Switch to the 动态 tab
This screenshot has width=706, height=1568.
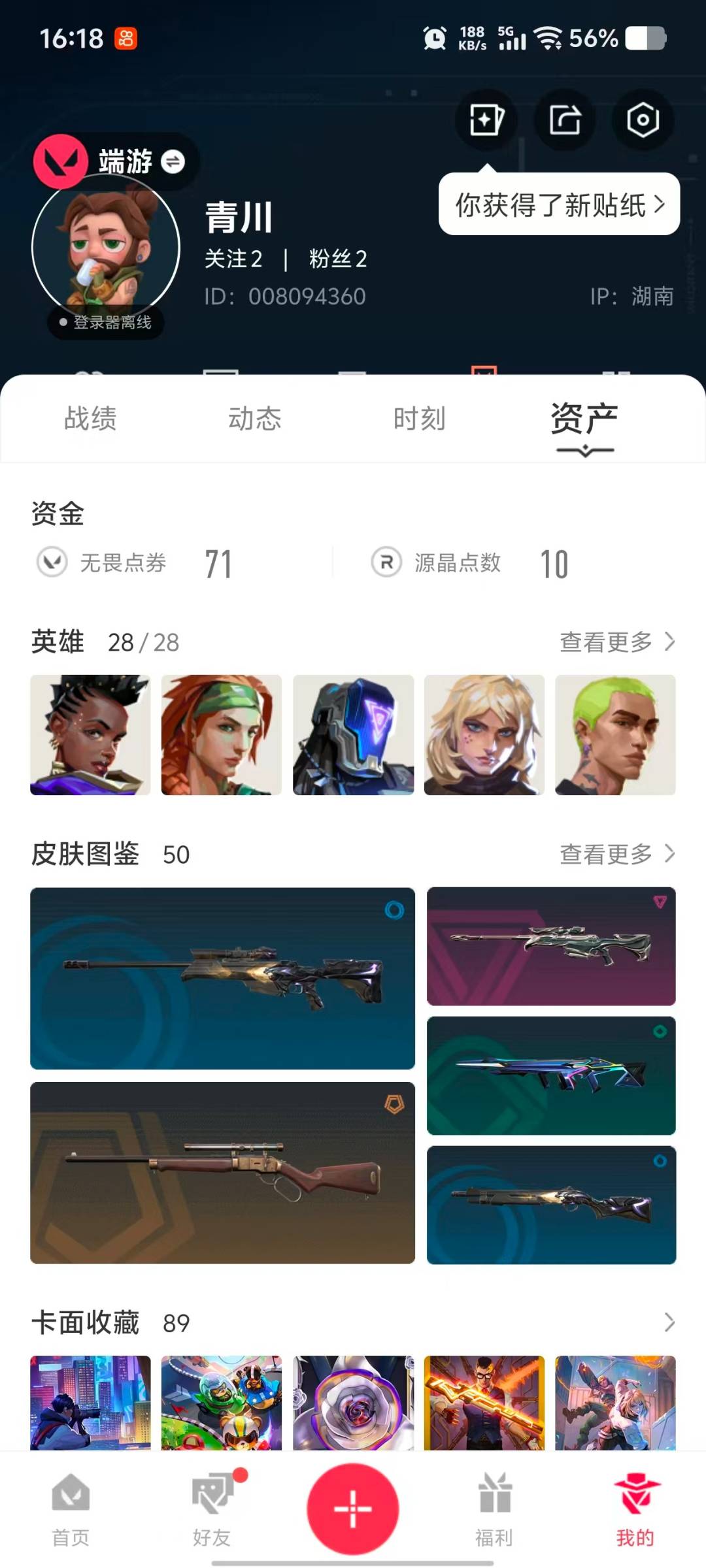(x=254, y=419)
